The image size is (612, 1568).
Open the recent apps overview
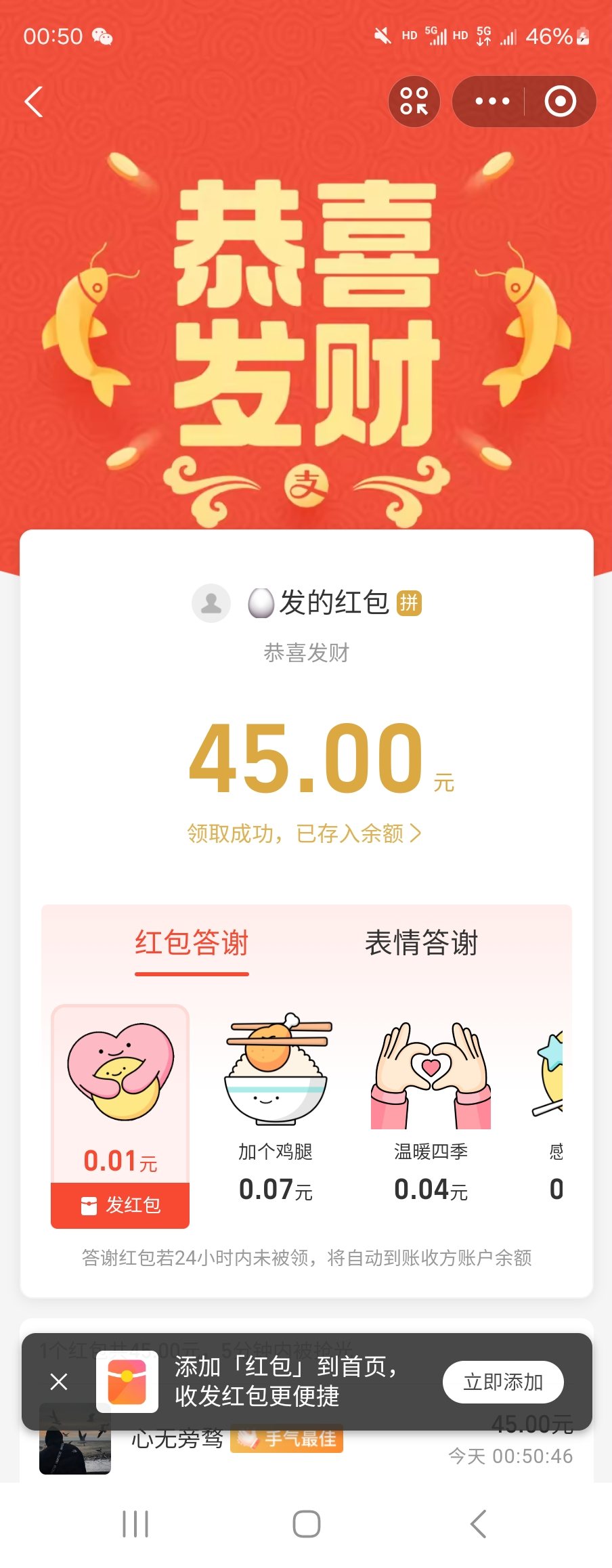(135, 1524)
